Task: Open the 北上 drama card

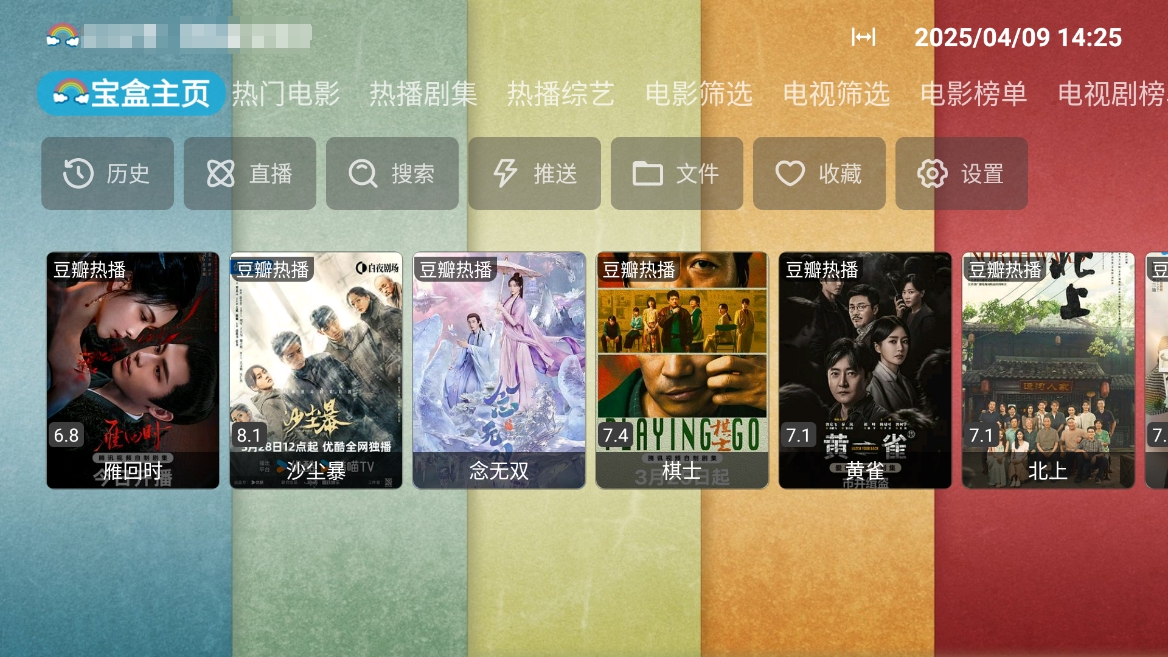Action: click(1048, 370)
